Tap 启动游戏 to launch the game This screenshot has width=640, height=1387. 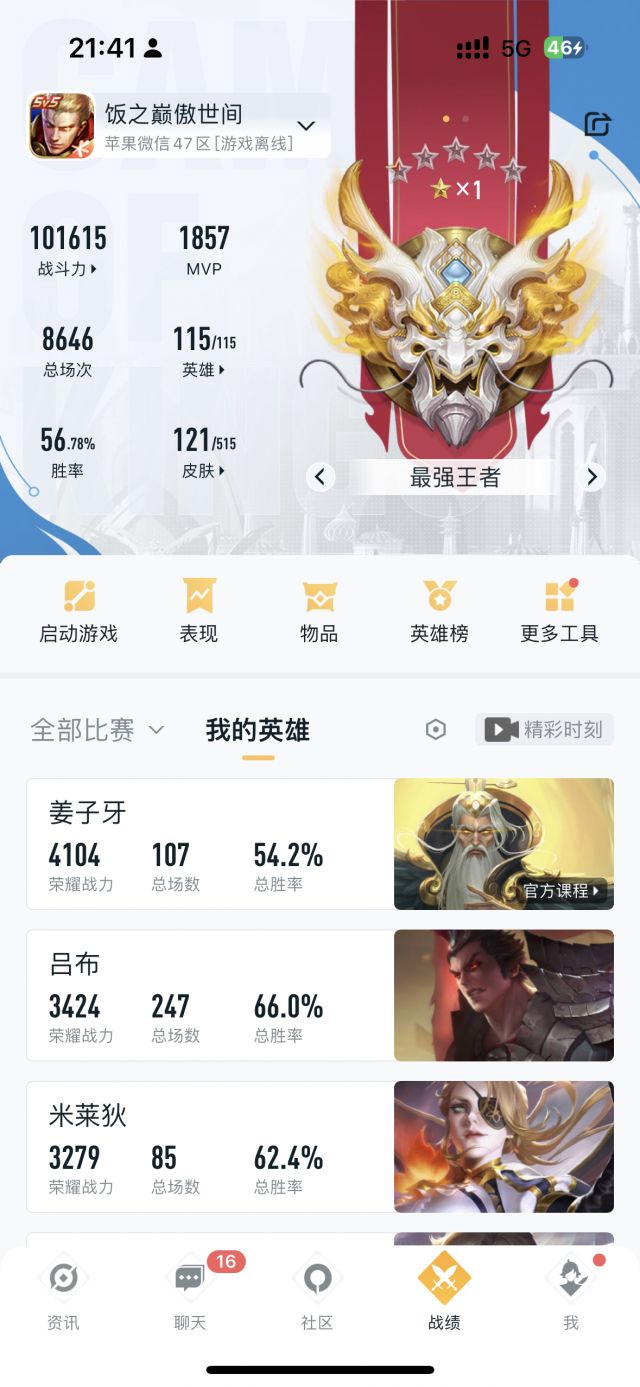click(x=79, y=611)
